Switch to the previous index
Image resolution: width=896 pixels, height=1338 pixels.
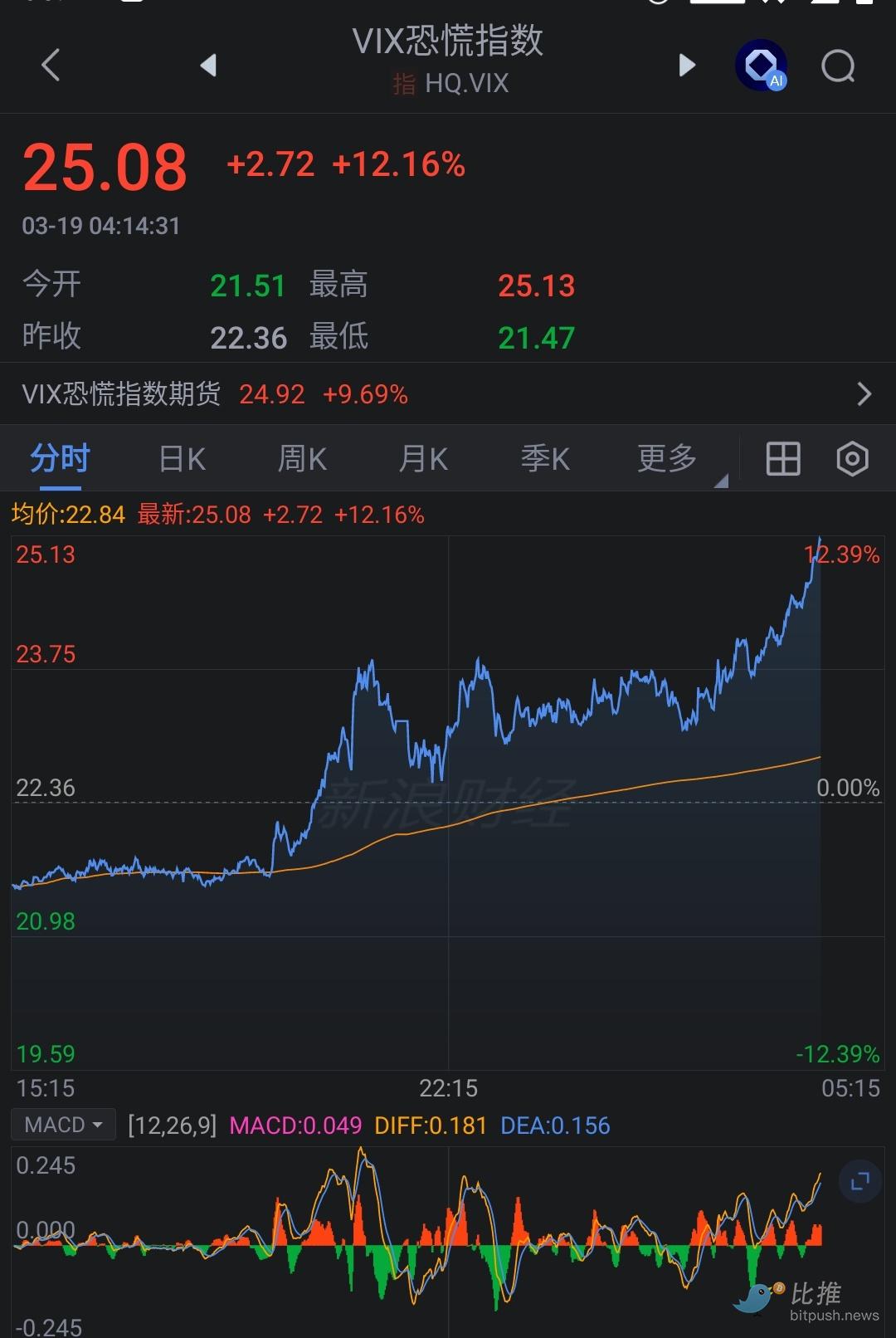pyautogui.click(x=208, y=65)
